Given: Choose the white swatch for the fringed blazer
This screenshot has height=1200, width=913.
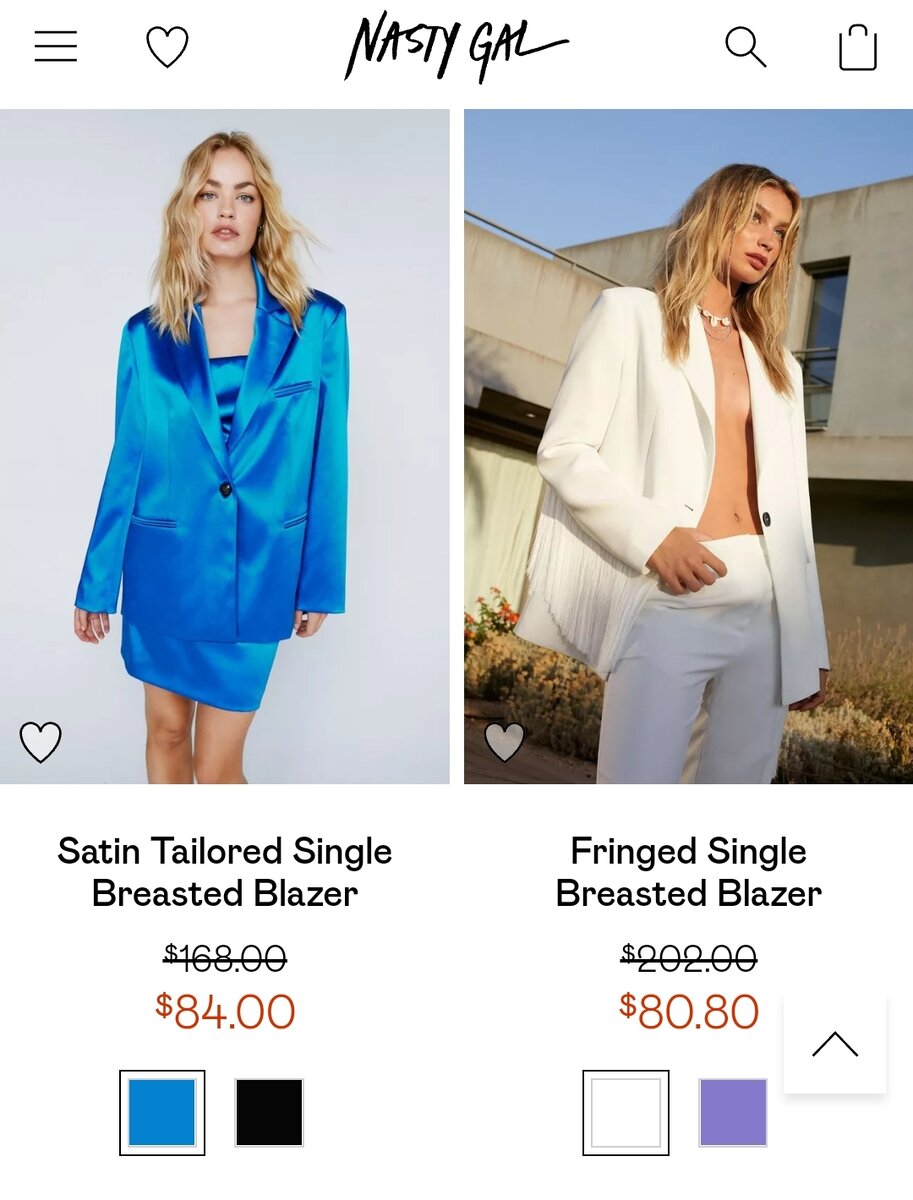Looking at the screenshot, I should [x=625, y=1112].
